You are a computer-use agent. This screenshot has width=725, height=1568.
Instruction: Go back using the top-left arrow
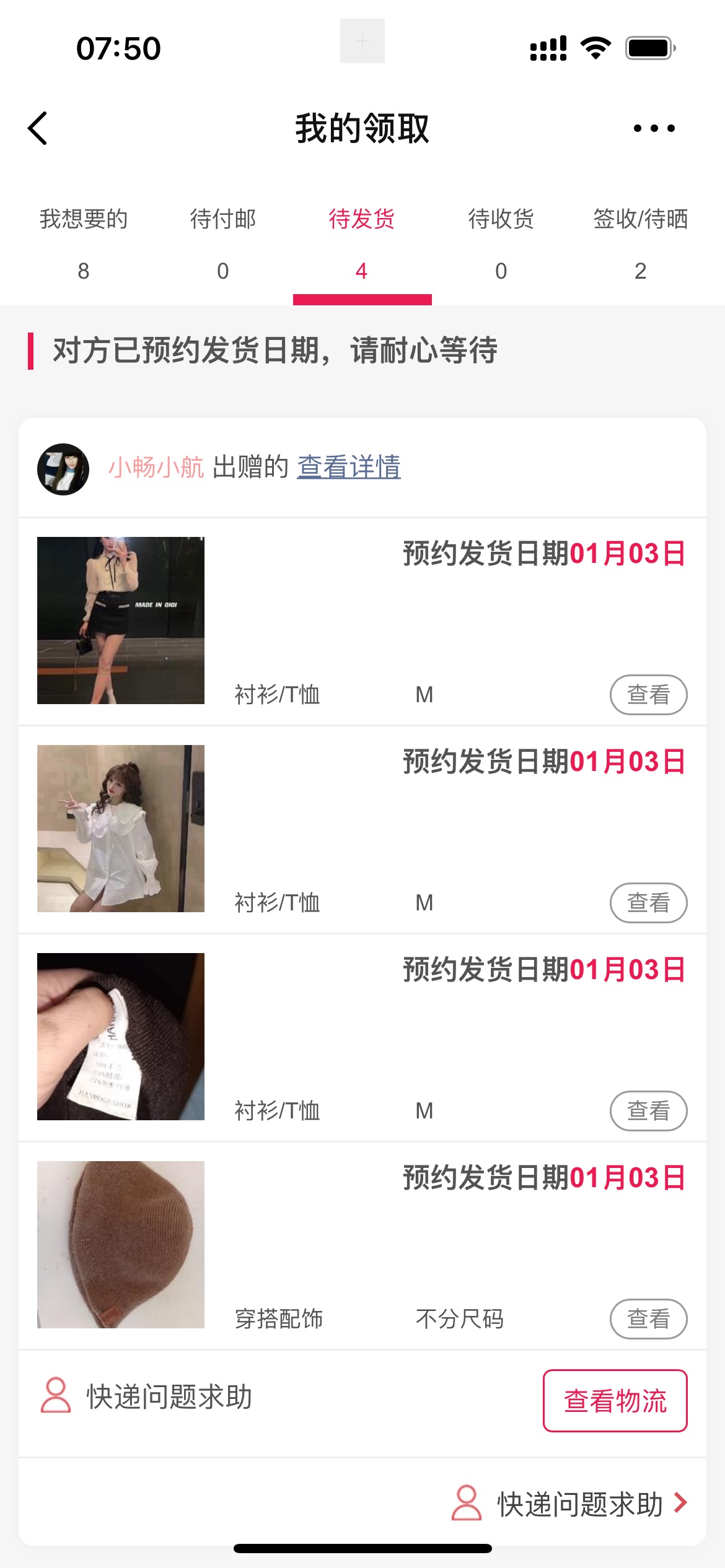point(38,128)
